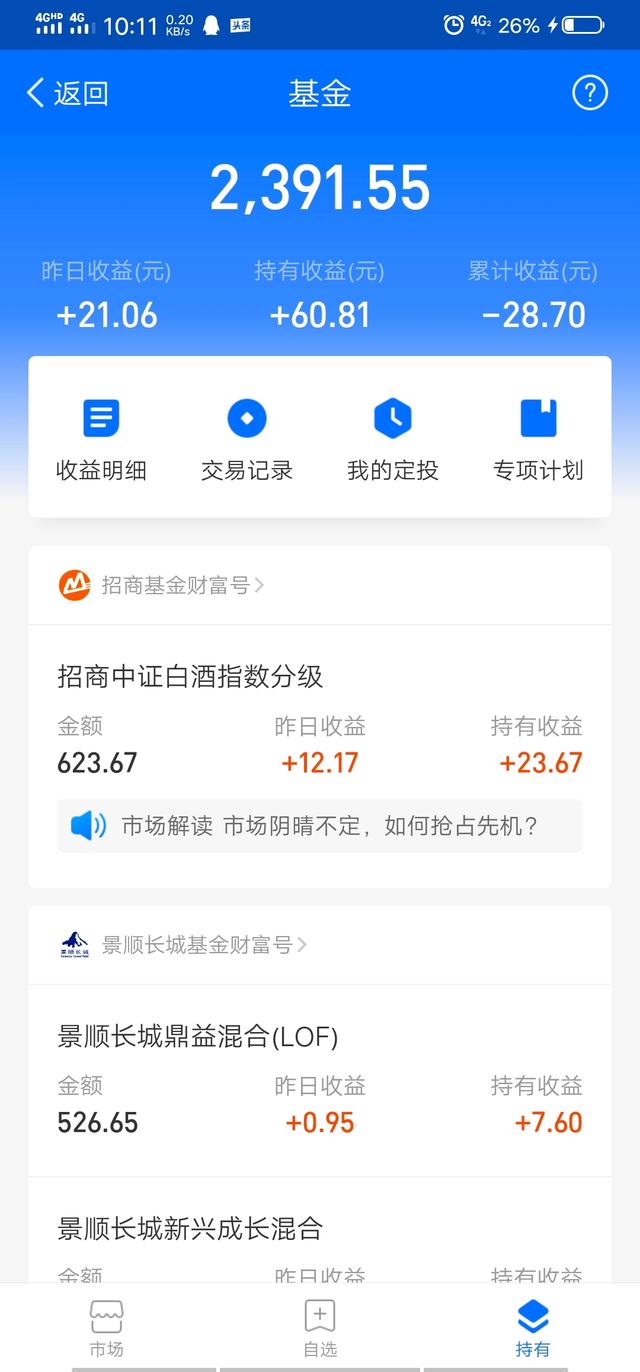Select the 持有 tab

click(533, 1328)
